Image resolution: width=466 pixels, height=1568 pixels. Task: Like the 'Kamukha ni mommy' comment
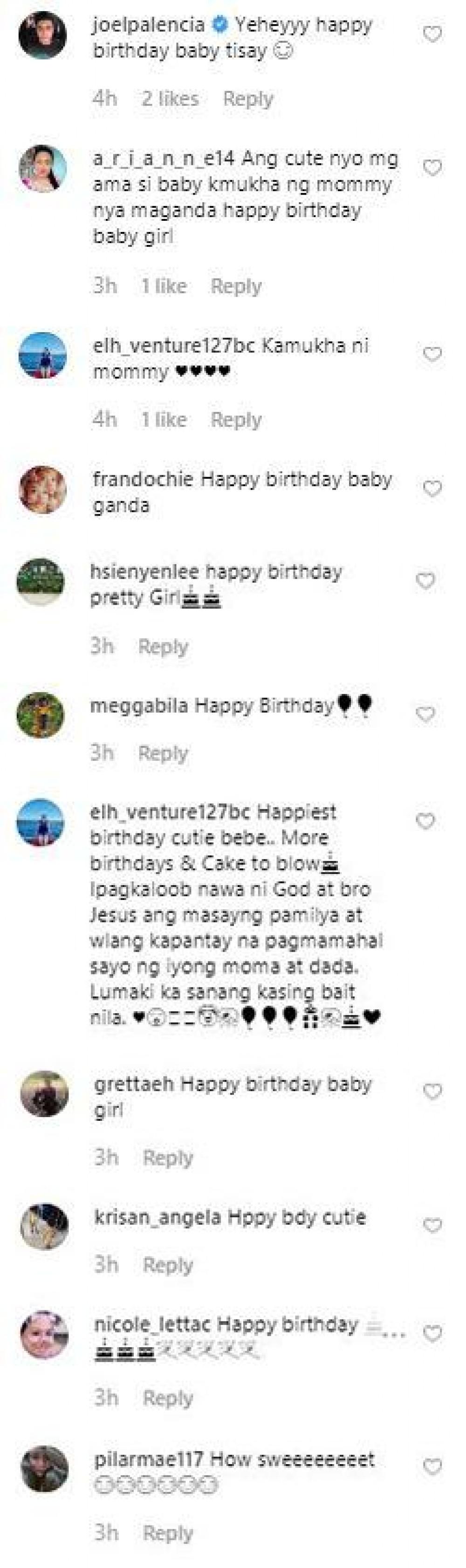click(432, 354)
